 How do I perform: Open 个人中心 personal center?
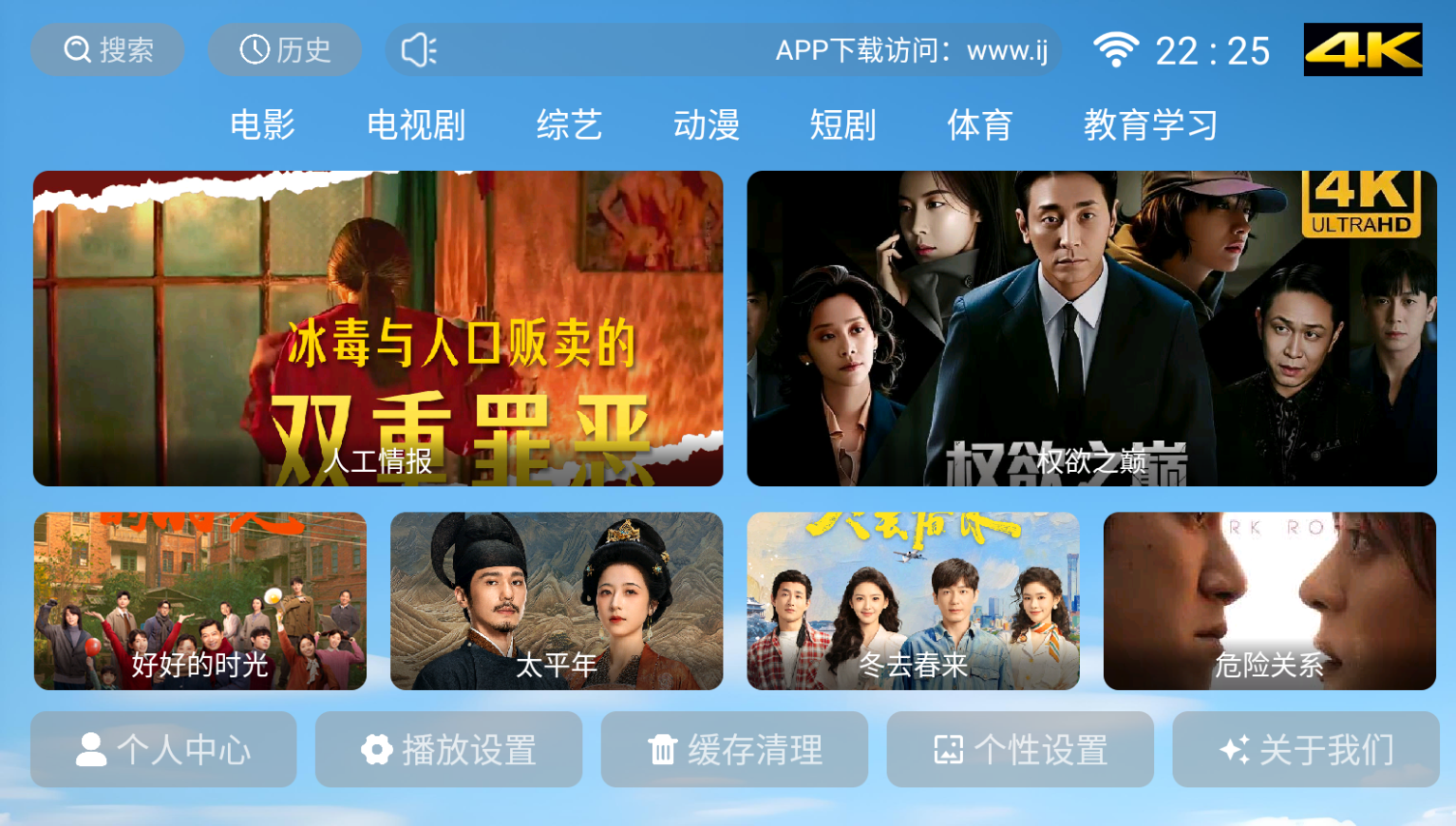(x=163, y=749)
